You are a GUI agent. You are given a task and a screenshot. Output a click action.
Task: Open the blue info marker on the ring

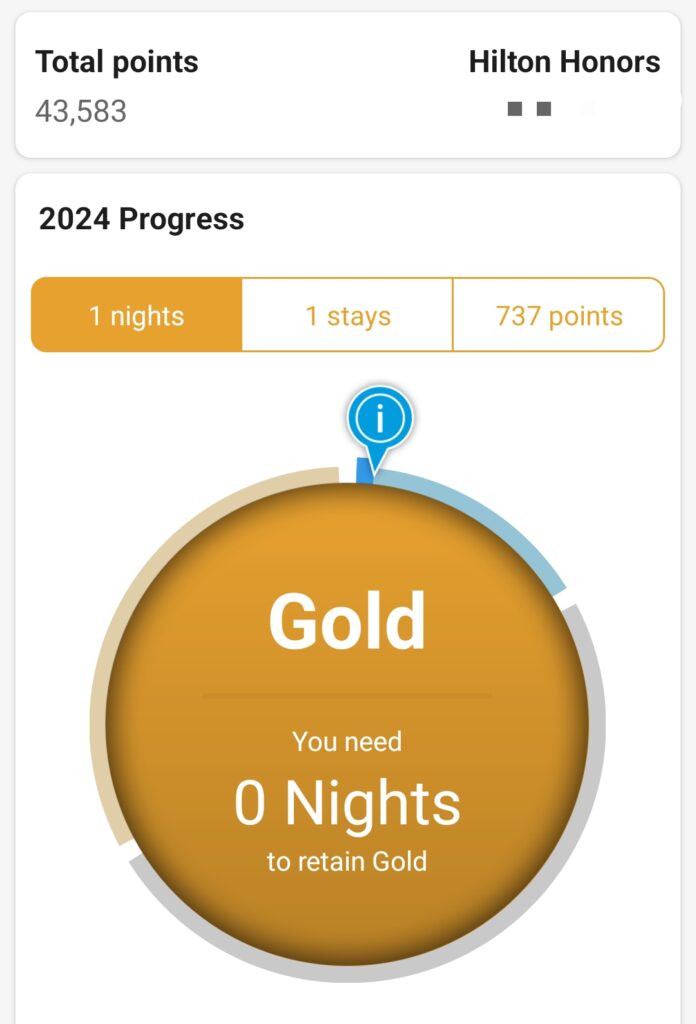(x=379, y=419)
